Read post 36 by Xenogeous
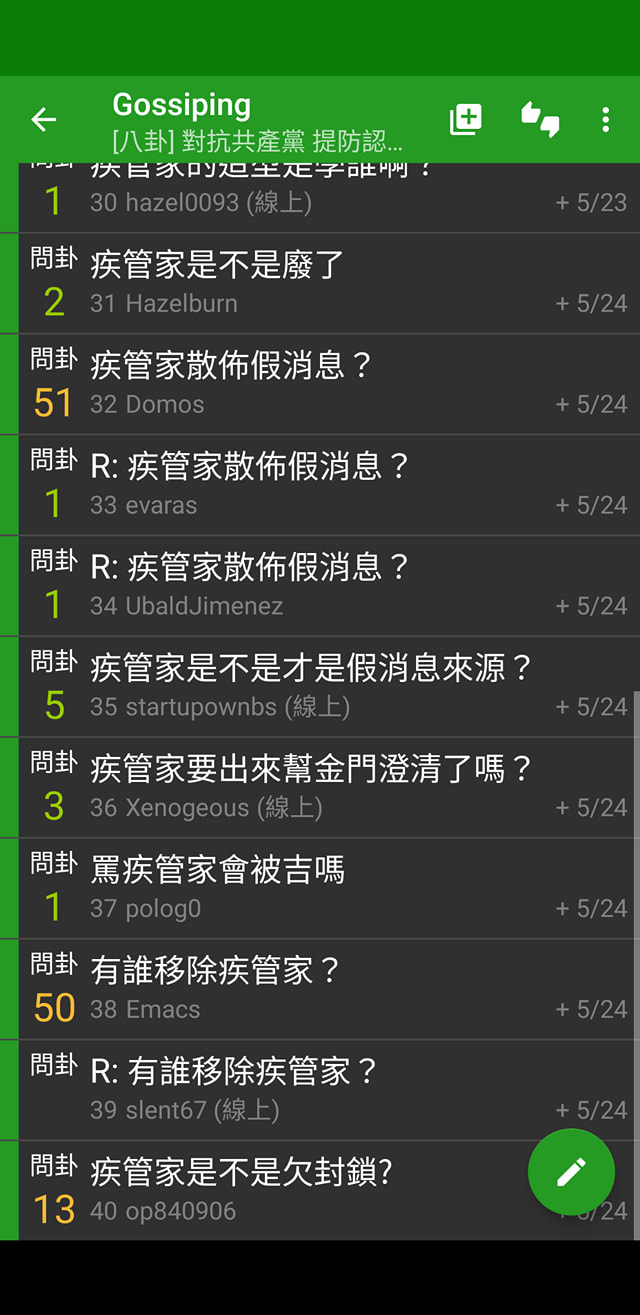 click(320, 789)
